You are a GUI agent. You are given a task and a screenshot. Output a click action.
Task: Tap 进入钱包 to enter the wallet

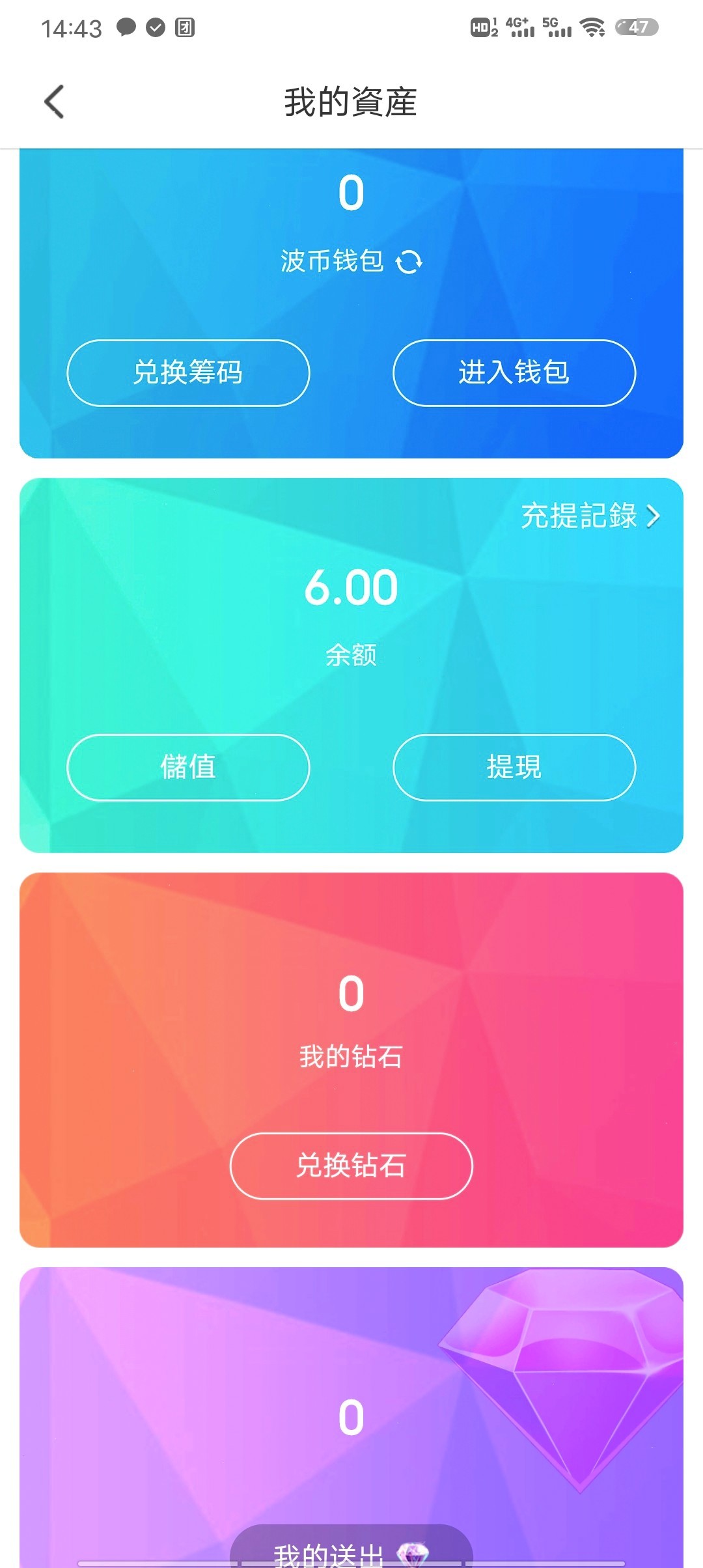(x=514, y=373)
